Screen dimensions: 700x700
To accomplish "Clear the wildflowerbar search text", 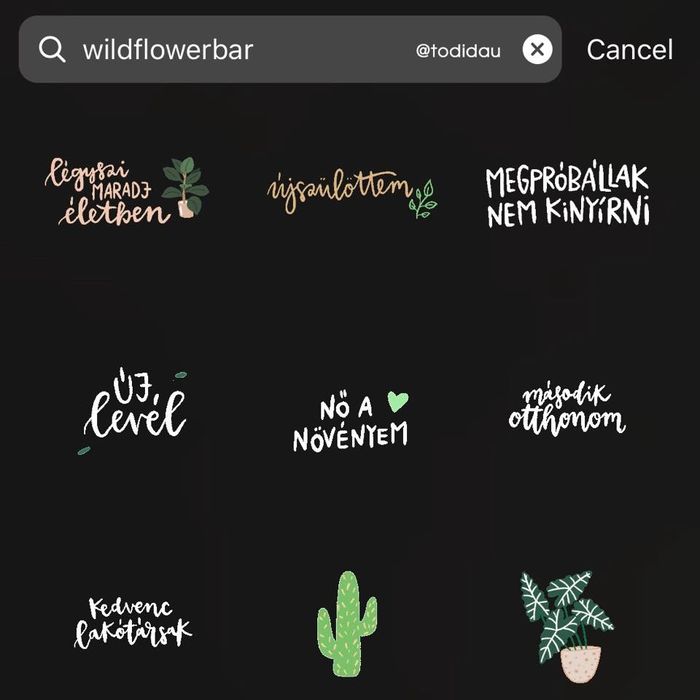I will 537,49.
